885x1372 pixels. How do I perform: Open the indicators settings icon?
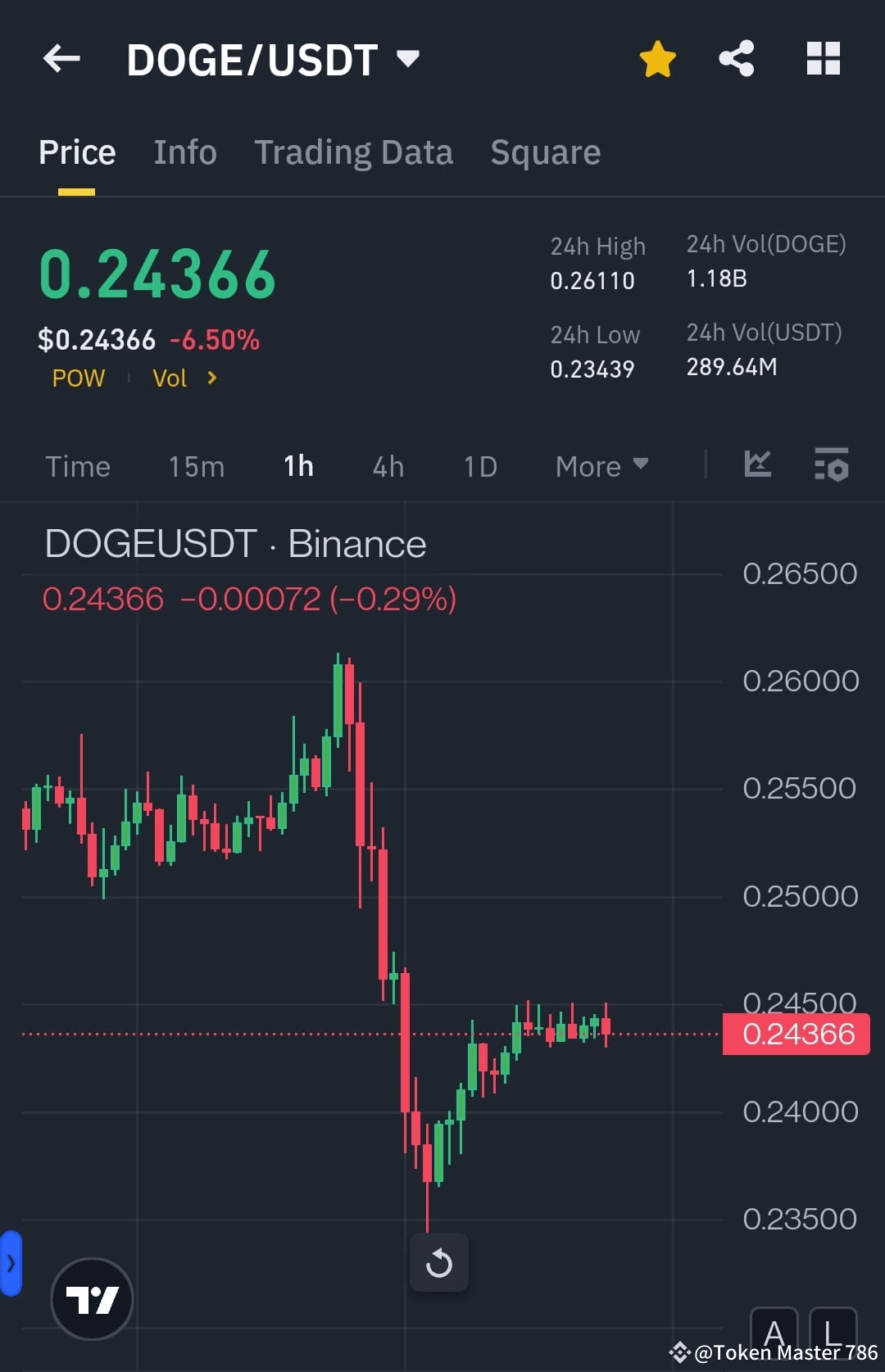point(831,465)
